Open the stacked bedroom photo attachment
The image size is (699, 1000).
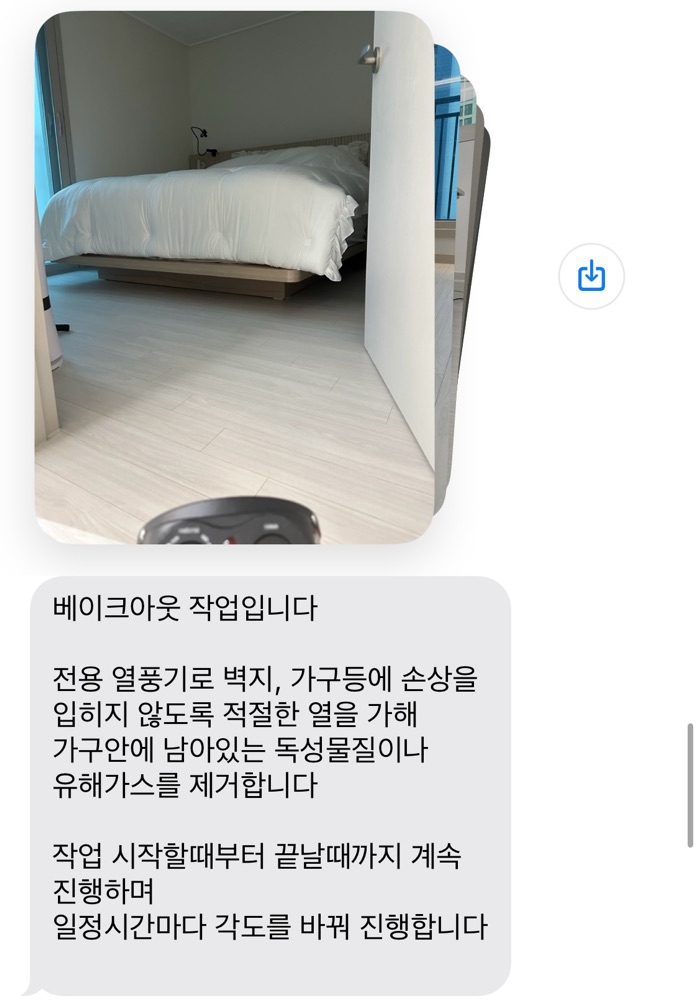pos(235,277)
